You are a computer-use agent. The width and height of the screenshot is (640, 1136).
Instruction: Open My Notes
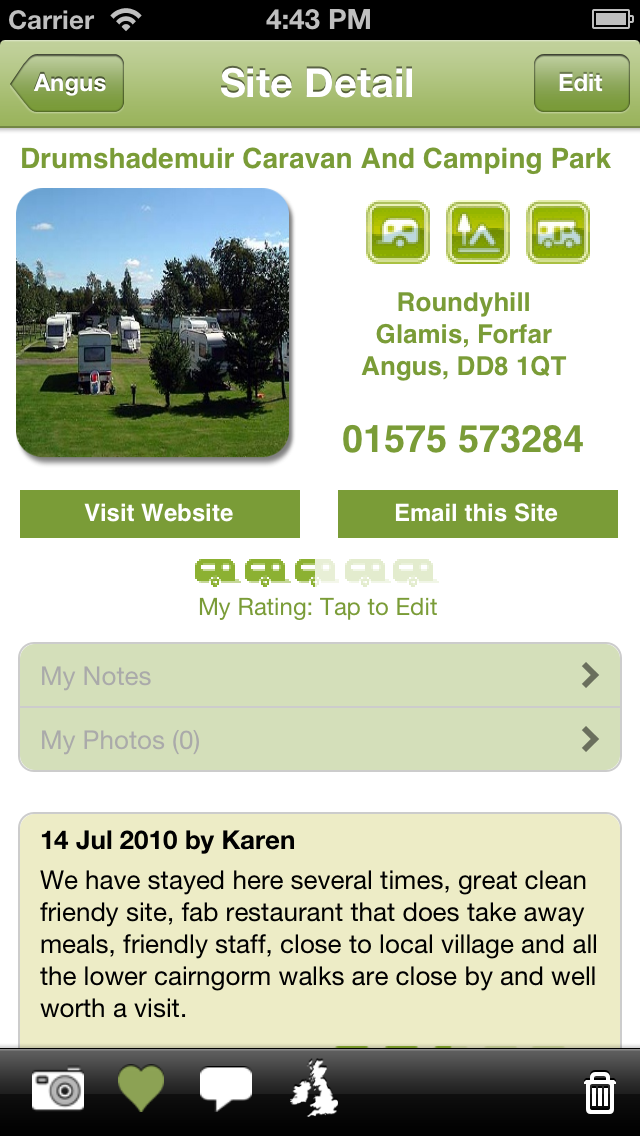(320, 676)
